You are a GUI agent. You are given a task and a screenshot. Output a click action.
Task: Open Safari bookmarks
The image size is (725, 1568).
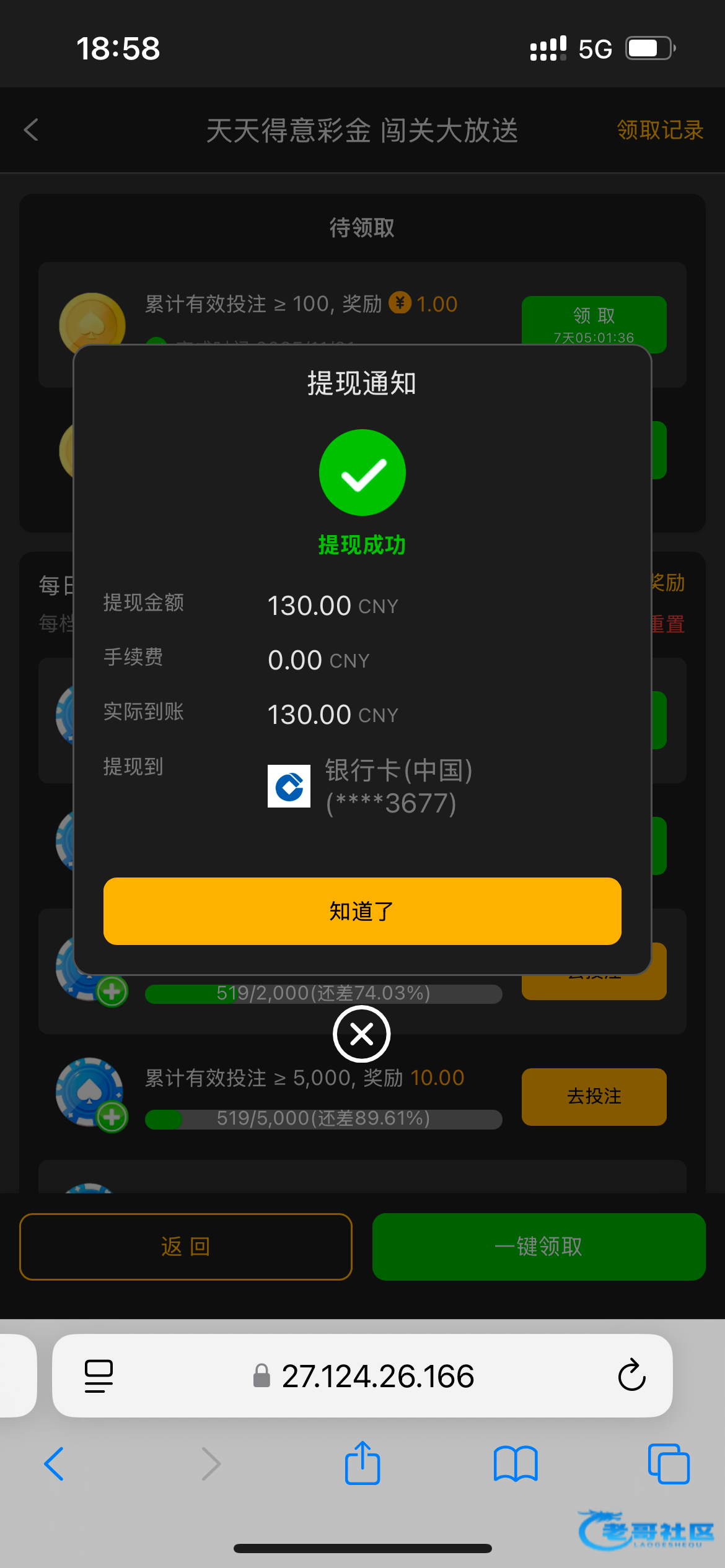tap(516, 1464)
